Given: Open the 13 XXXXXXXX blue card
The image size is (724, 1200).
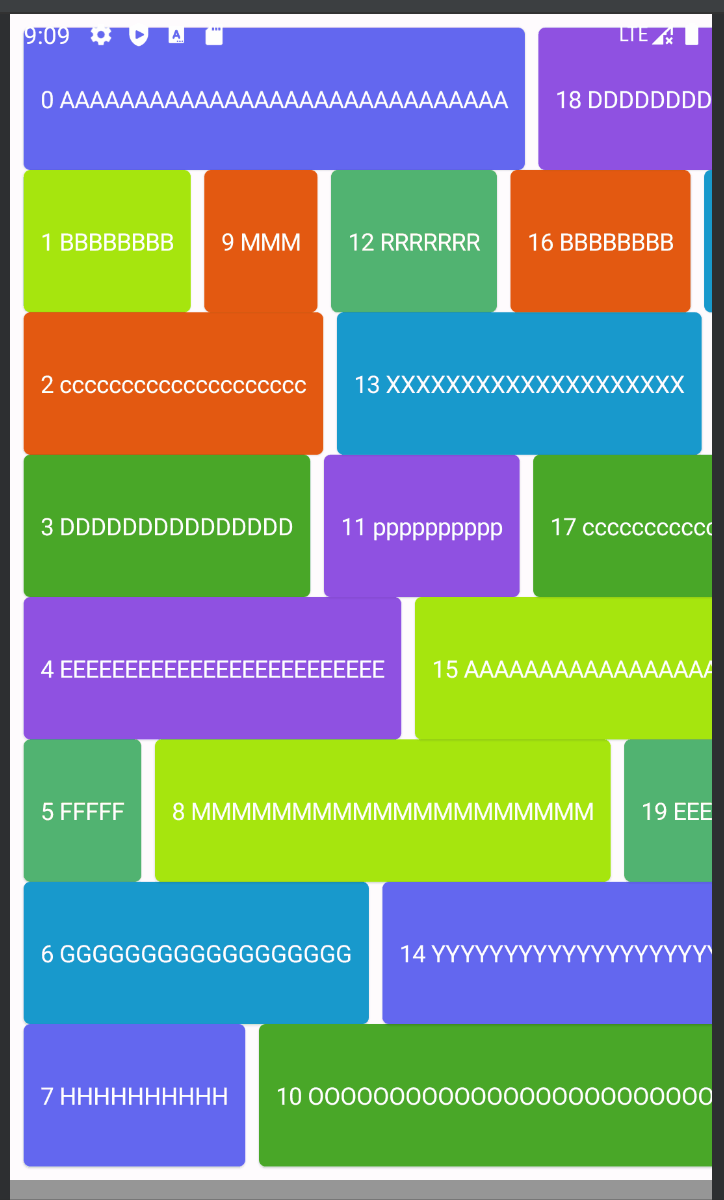Looking at the screenshot, I should 519,384.
